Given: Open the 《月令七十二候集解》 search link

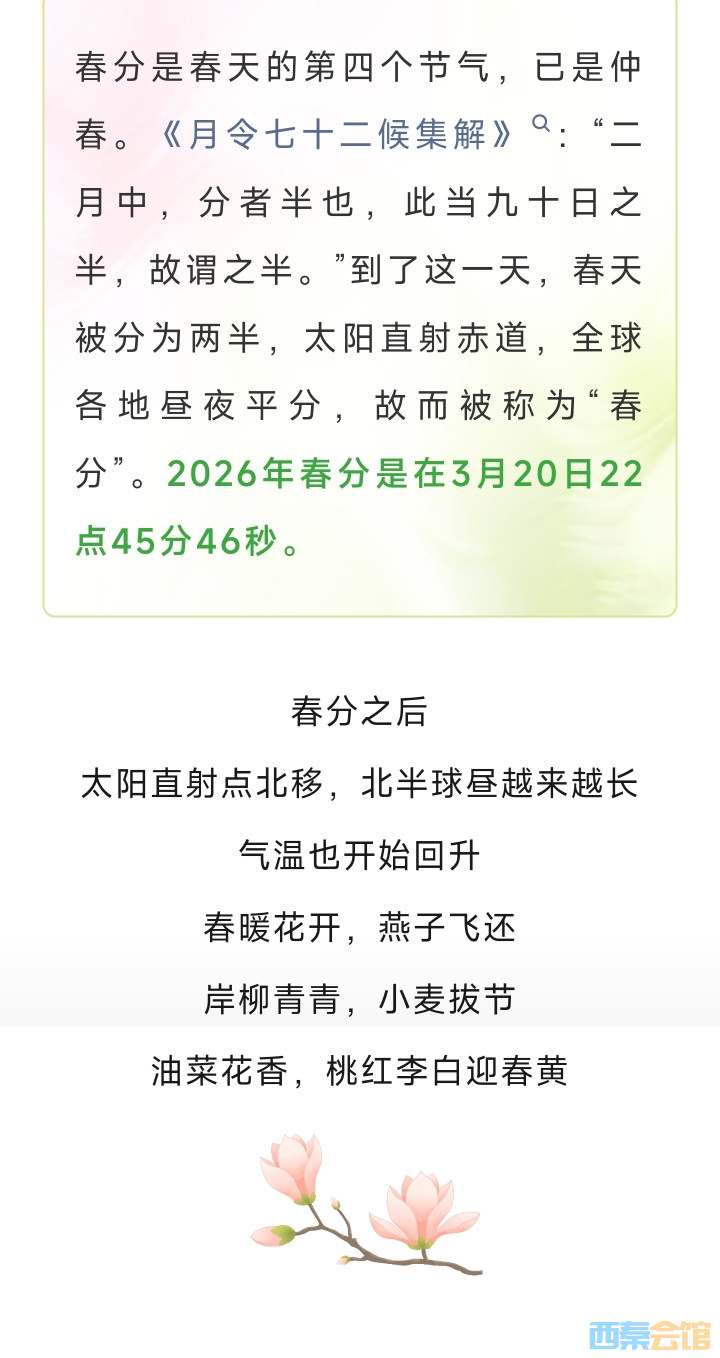Looking at the screenshot, I should click(340, 135).
